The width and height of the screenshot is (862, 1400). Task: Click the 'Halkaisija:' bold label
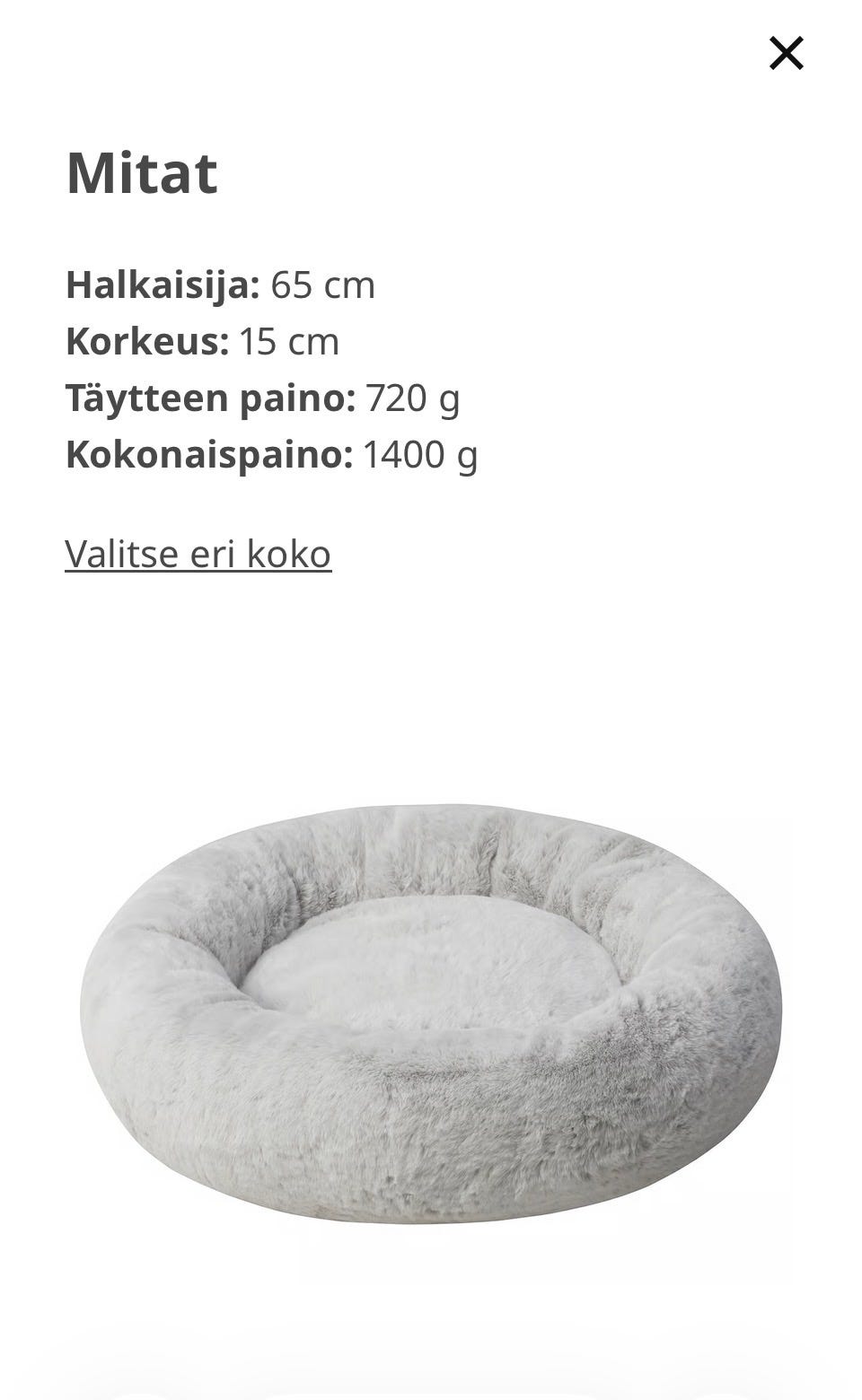163,285
